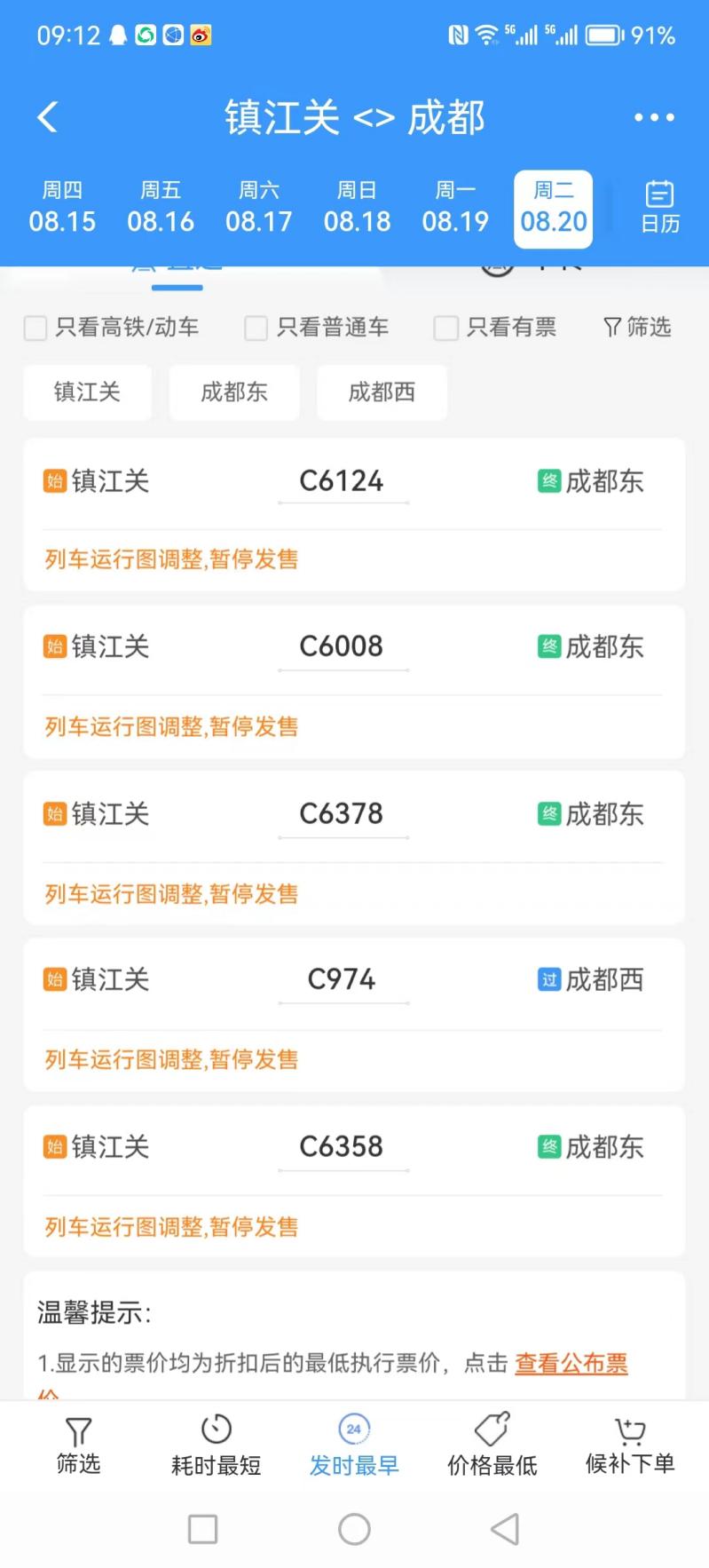The width and height of the screenshot is (709, 1568).
Task: Select Thursday 08.15 date
Action: tap(62, 207)
